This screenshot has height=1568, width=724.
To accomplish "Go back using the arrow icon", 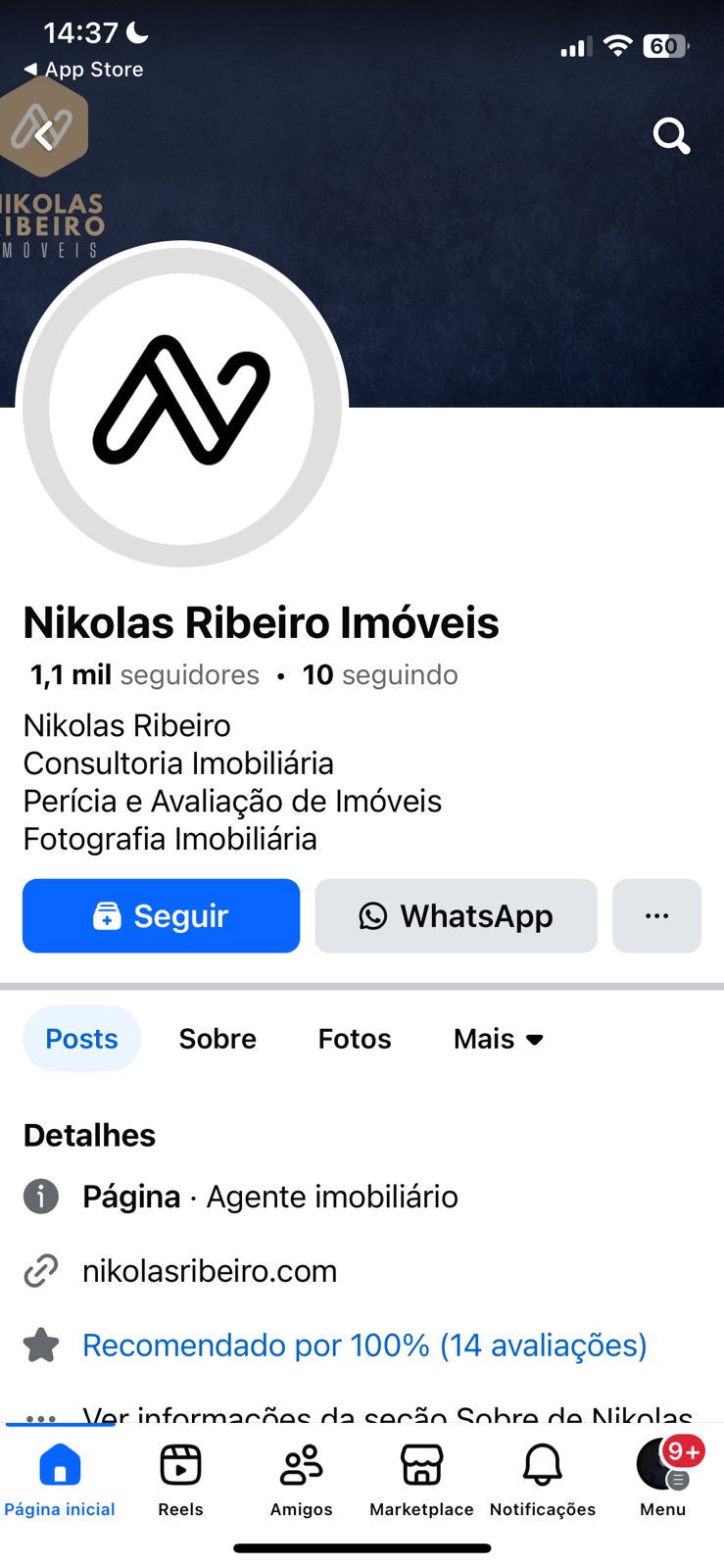I will (44, 135).
